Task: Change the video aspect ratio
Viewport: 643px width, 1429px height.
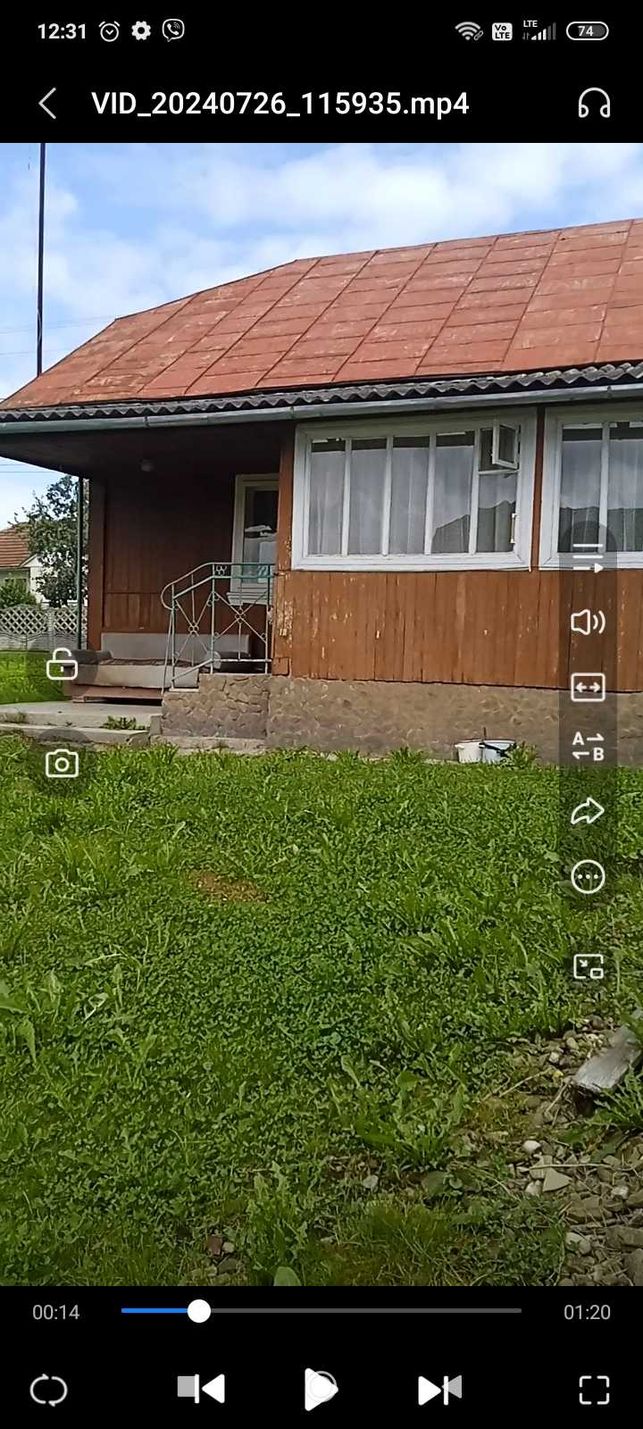Action: click(x=588, y=687)
